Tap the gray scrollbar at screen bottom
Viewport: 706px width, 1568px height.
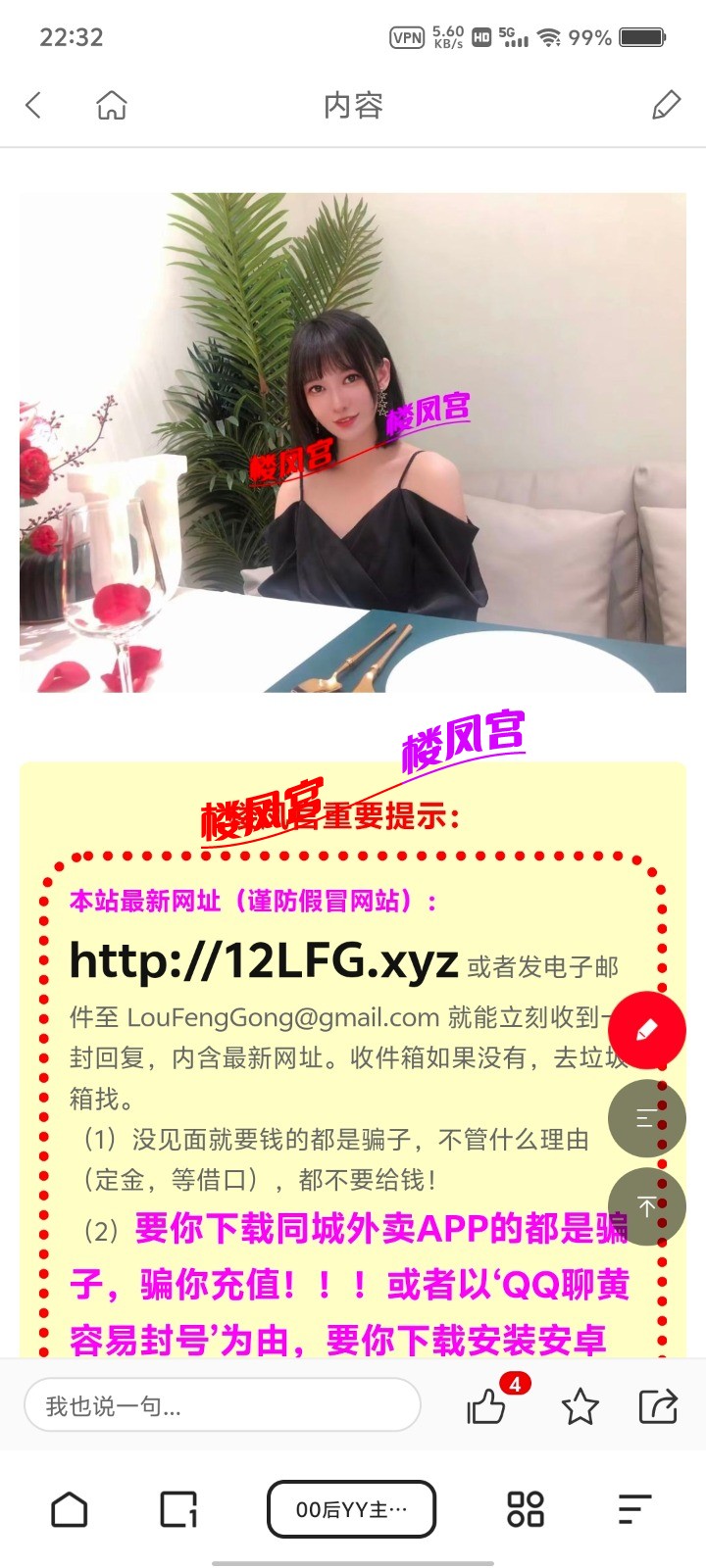(x=353, y=1553)
